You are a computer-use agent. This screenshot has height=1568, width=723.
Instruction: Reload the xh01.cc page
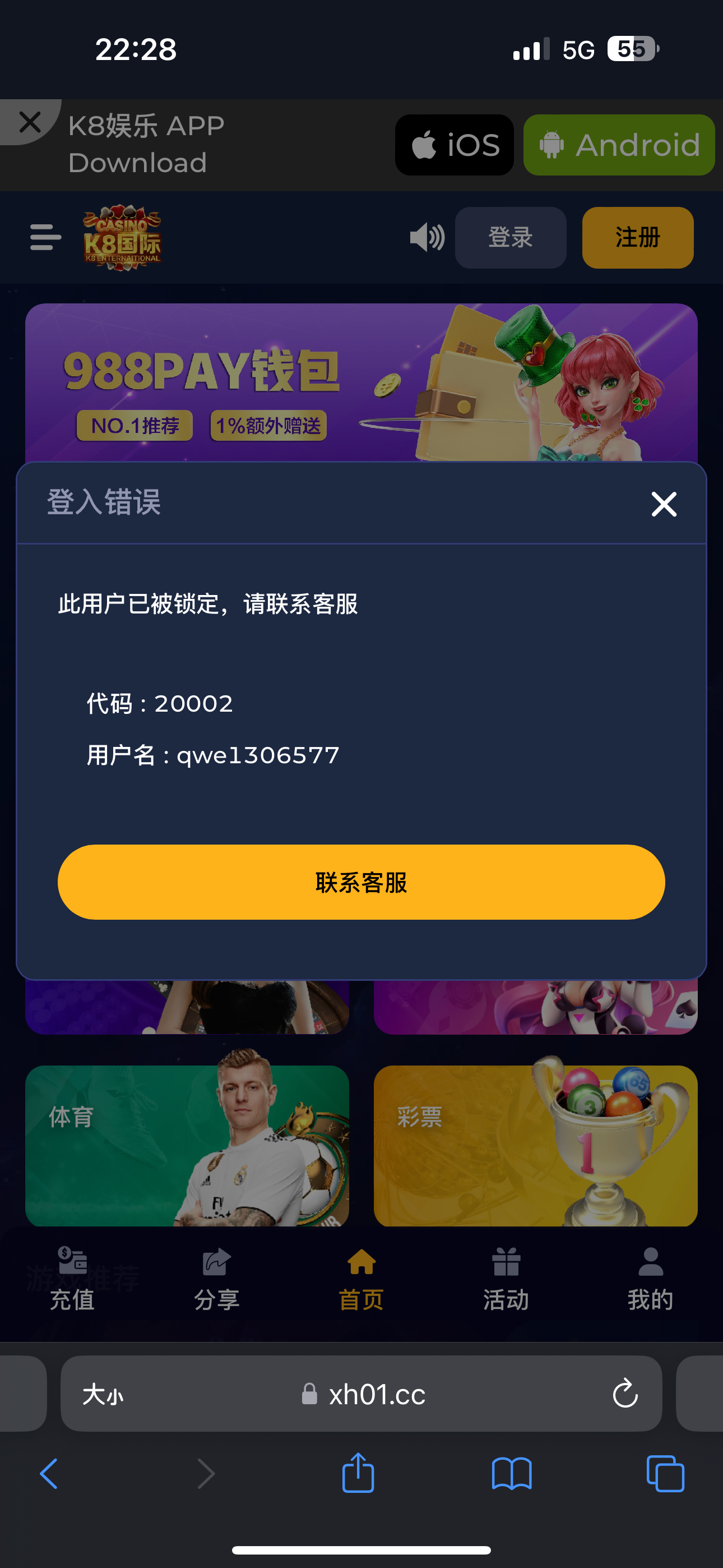click(x=624, y=1393)
